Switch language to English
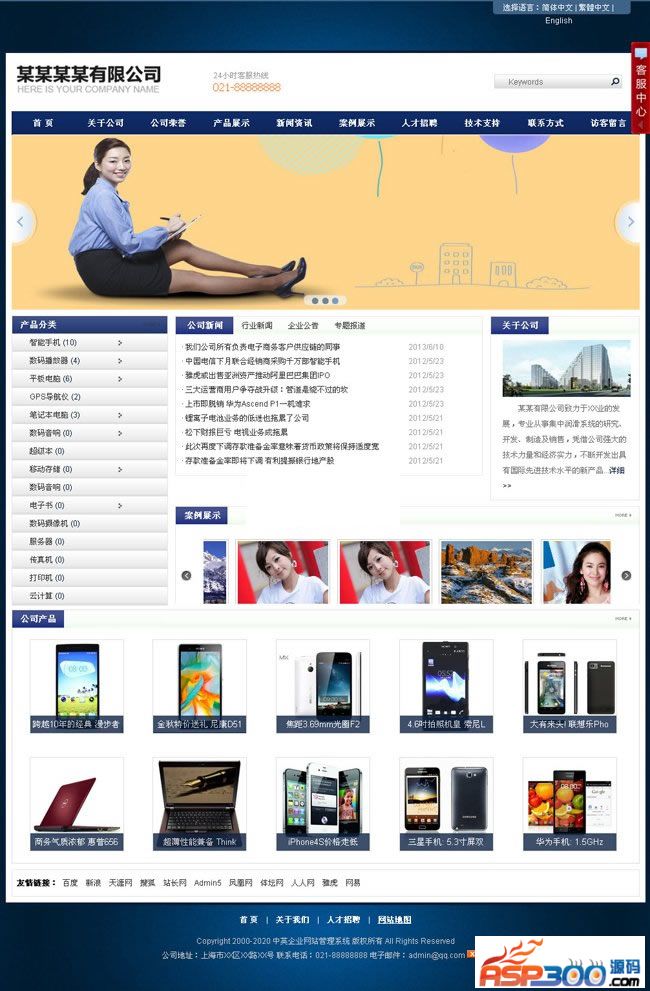The width and height of the screenshot is (650, 991). coord(559,20)
